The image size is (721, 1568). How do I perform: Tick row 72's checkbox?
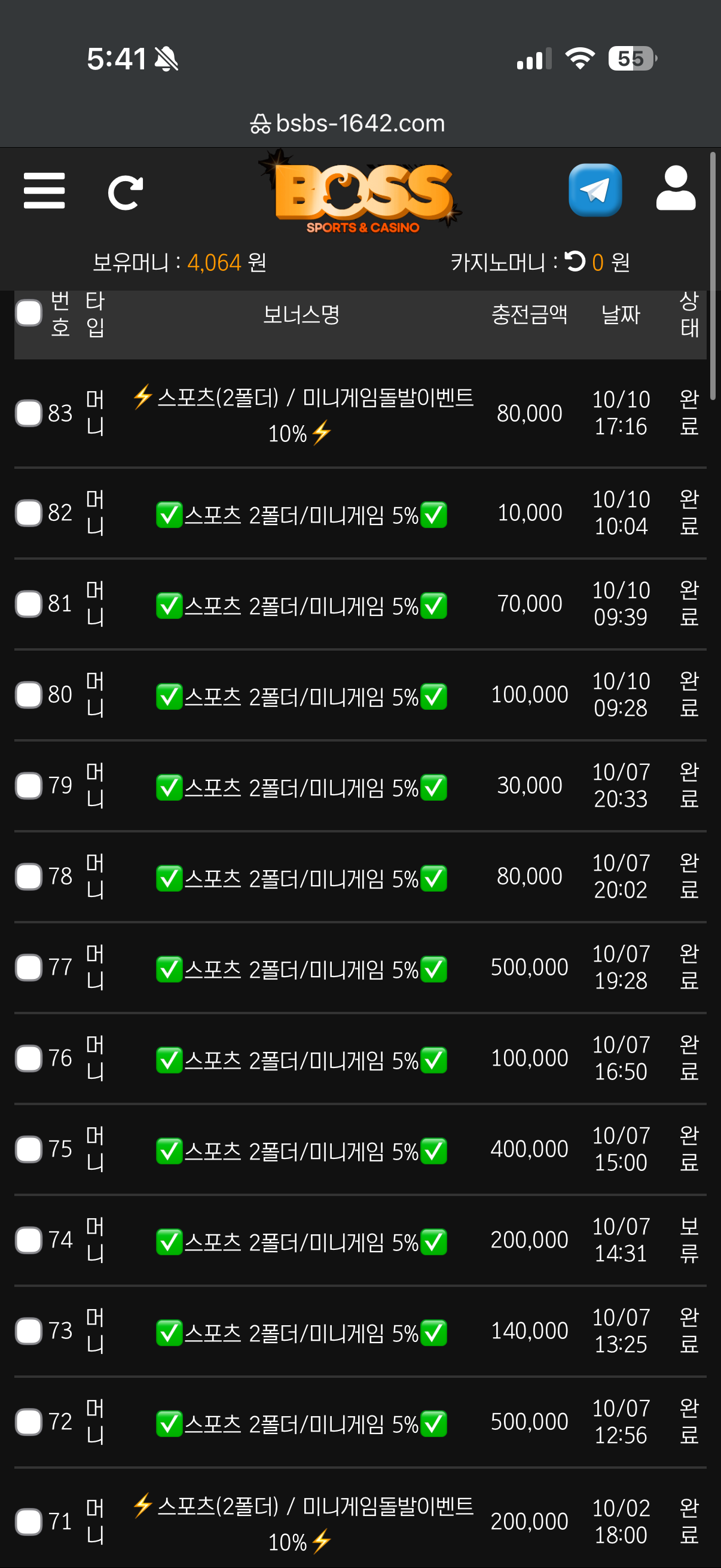(29, 1422)
